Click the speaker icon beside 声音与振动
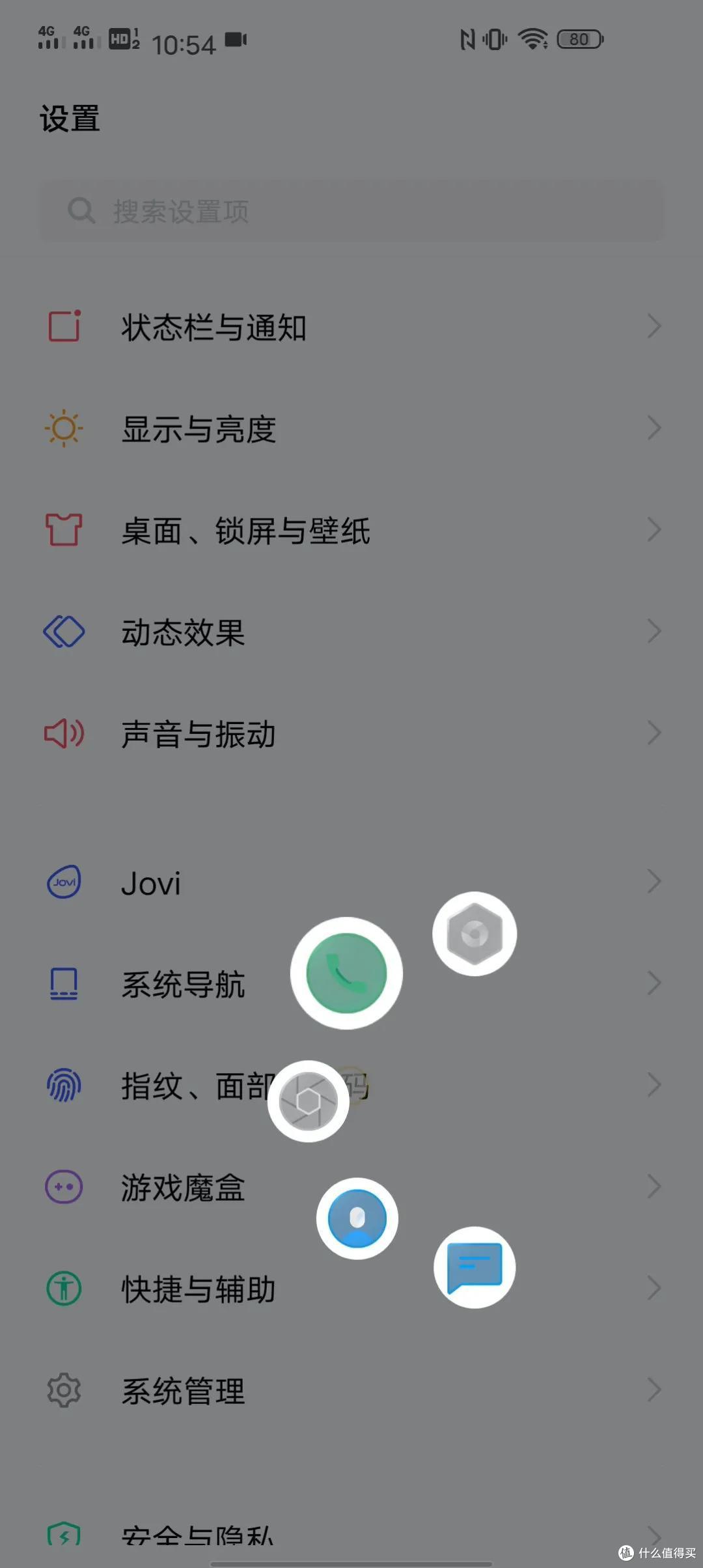 (x=63, y=733)
